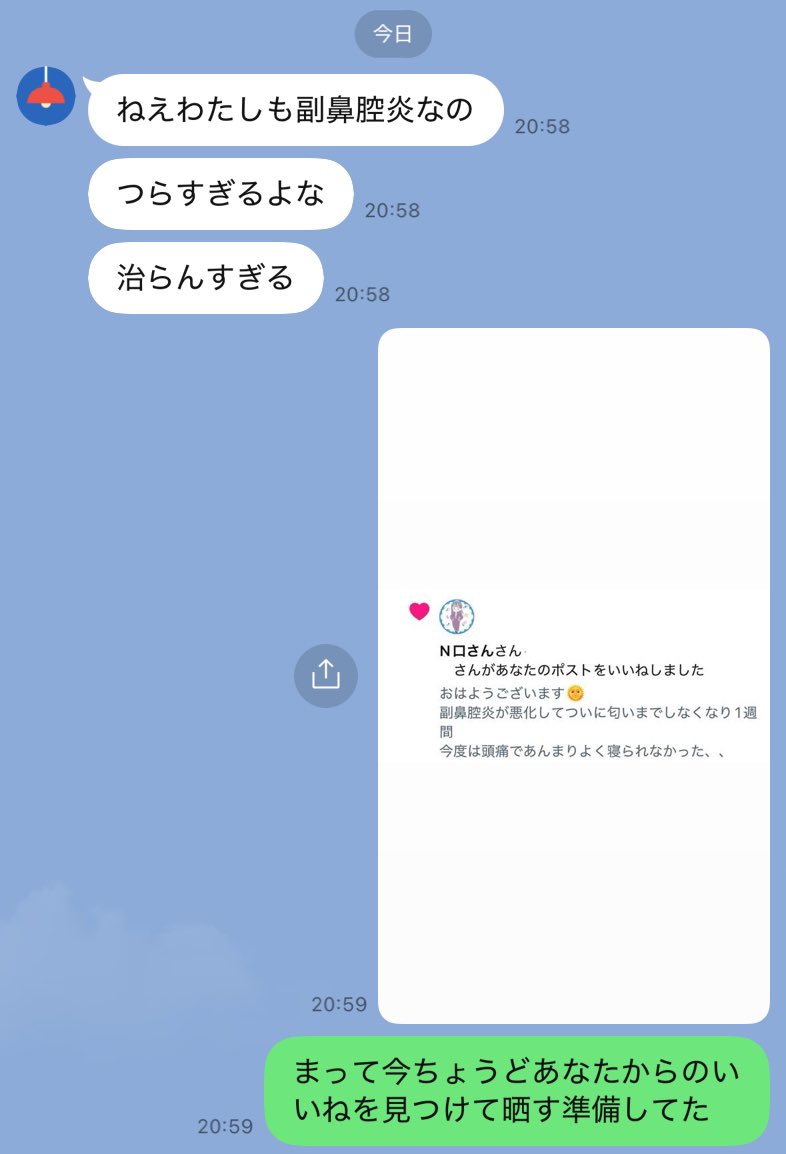Open the sender's lamp profile avatar
786x1154 pixels.
click(46, 96)
